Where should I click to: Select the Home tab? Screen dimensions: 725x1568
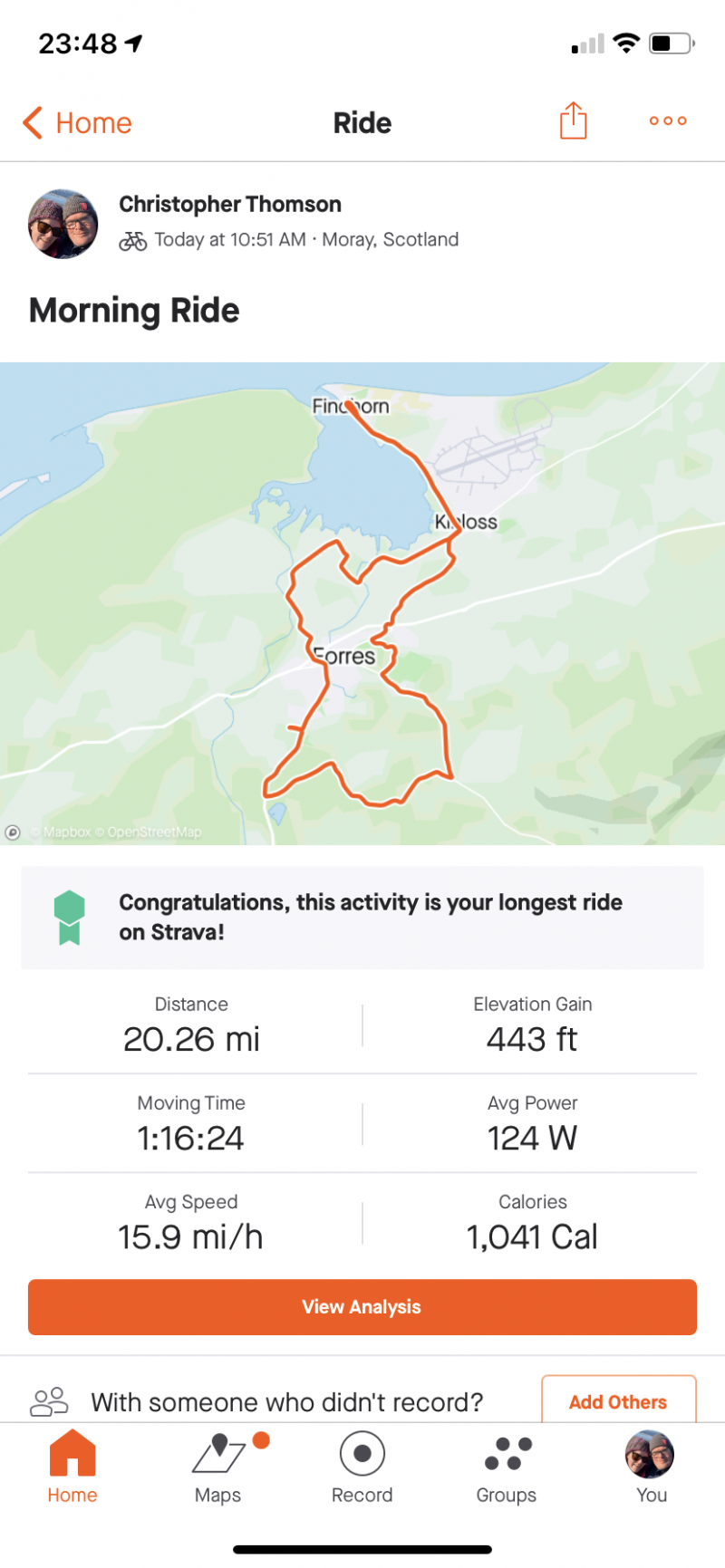[x=72, y=1467]
